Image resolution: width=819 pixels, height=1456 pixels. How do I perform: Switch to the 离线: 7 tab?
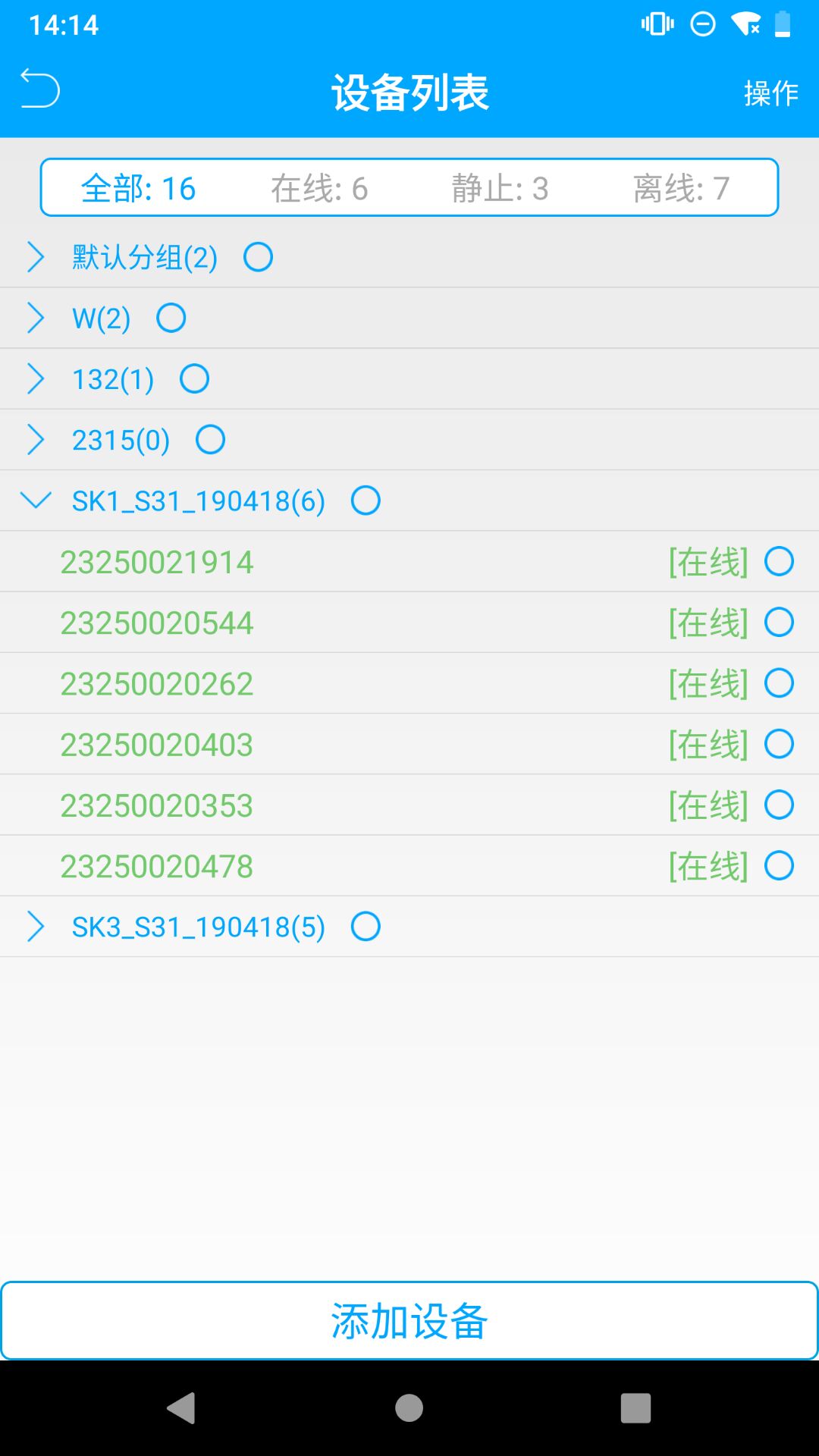coord(681,188)
